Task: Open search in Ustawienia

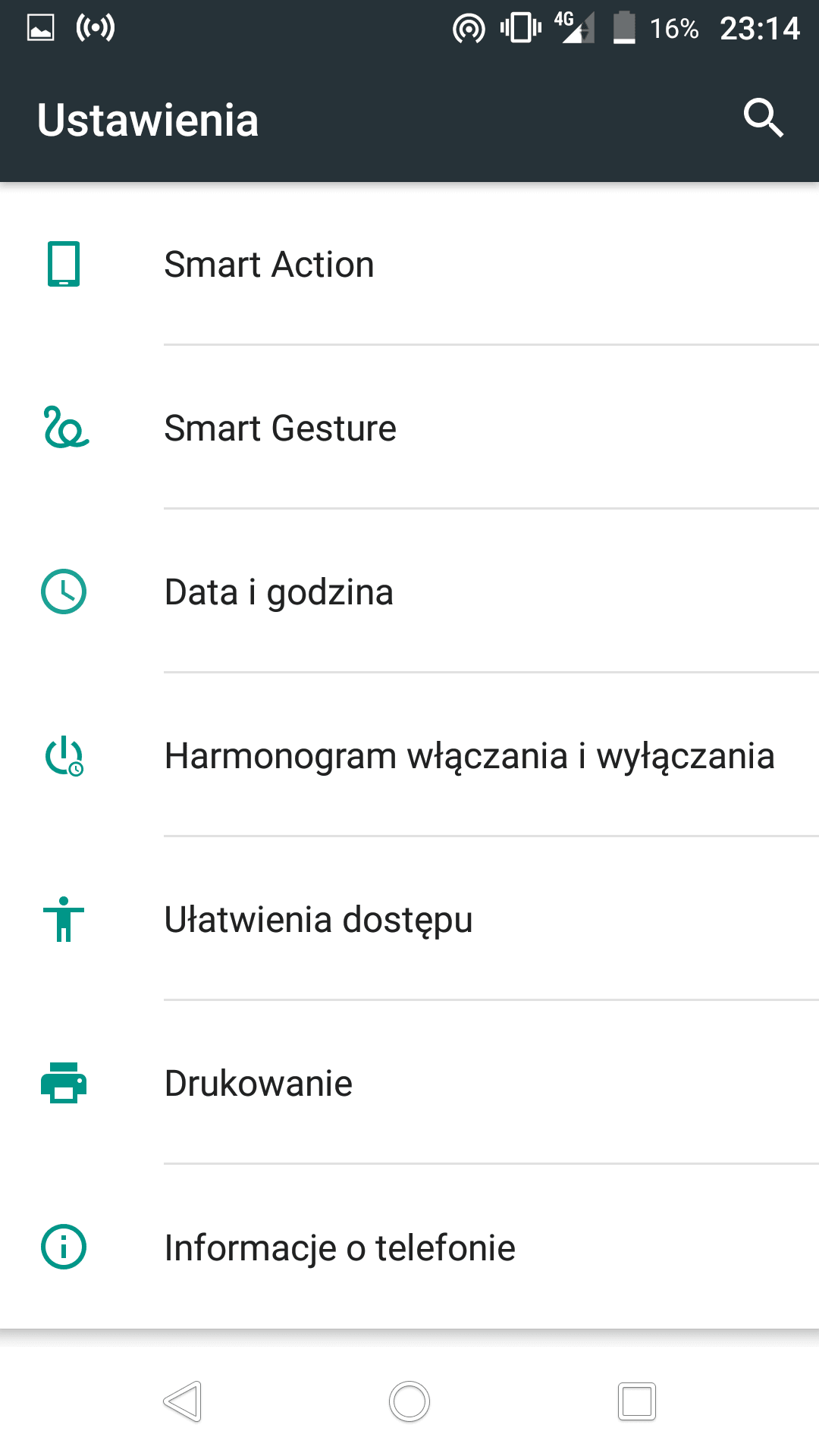Action: click(763, 118)
